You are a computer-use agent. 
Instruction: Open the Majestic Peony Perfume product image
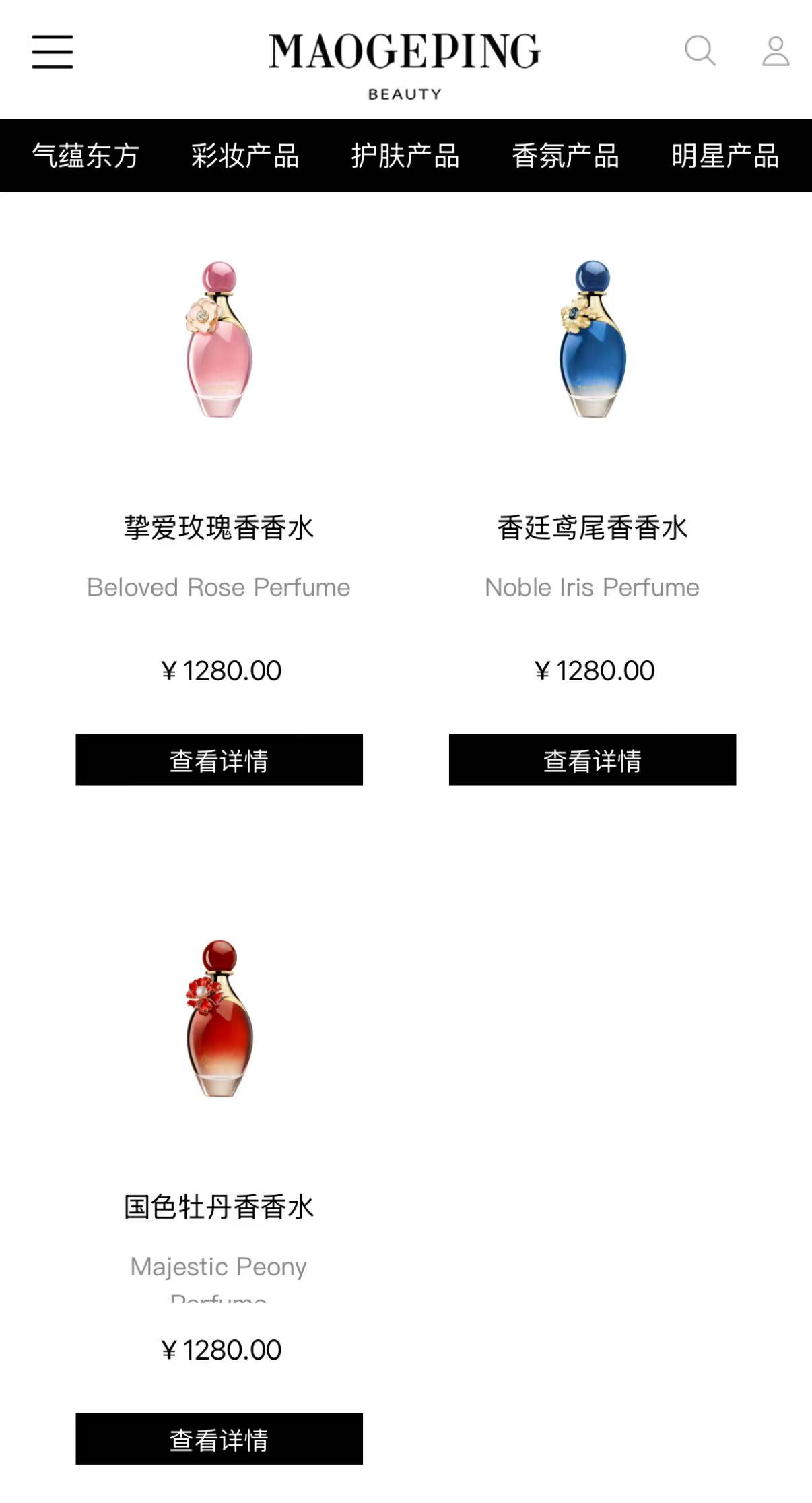click(x=219, y=1019)
